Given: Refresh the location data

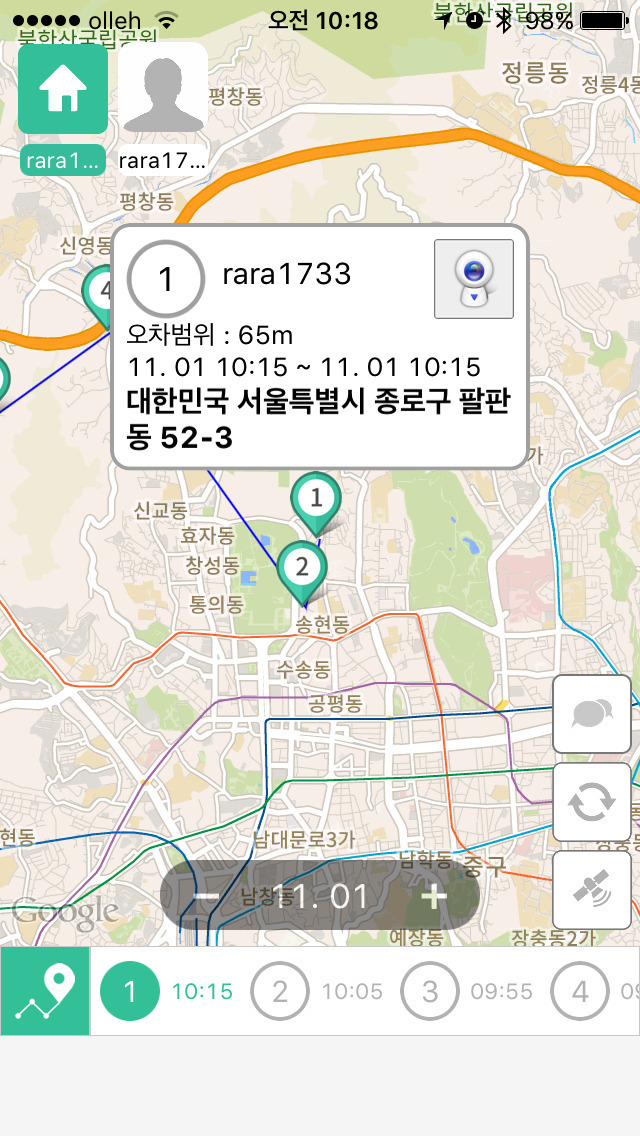Looking at the screenshot, I should [592, 802].
